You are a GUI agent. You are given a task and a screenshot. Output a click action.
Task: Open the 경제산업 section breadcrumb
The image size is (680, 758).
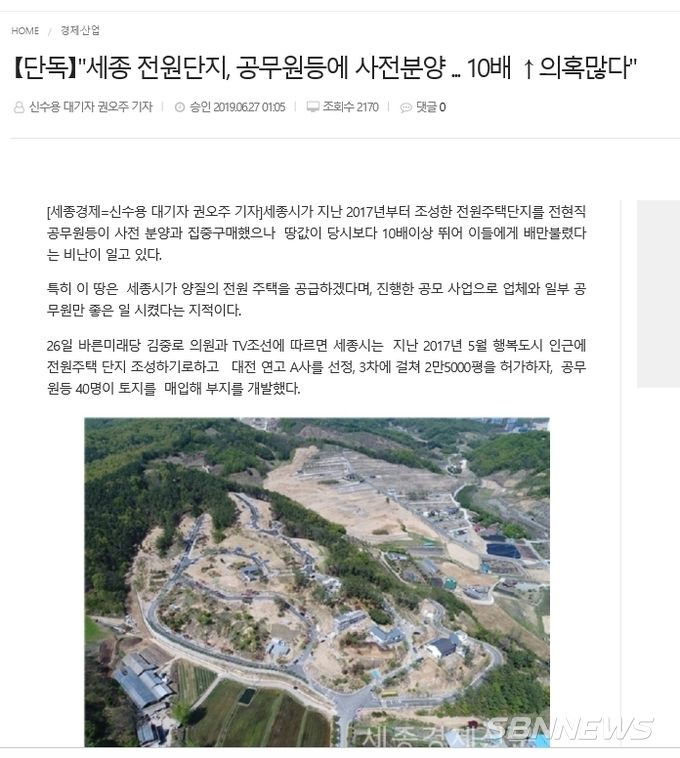(80, 31)
